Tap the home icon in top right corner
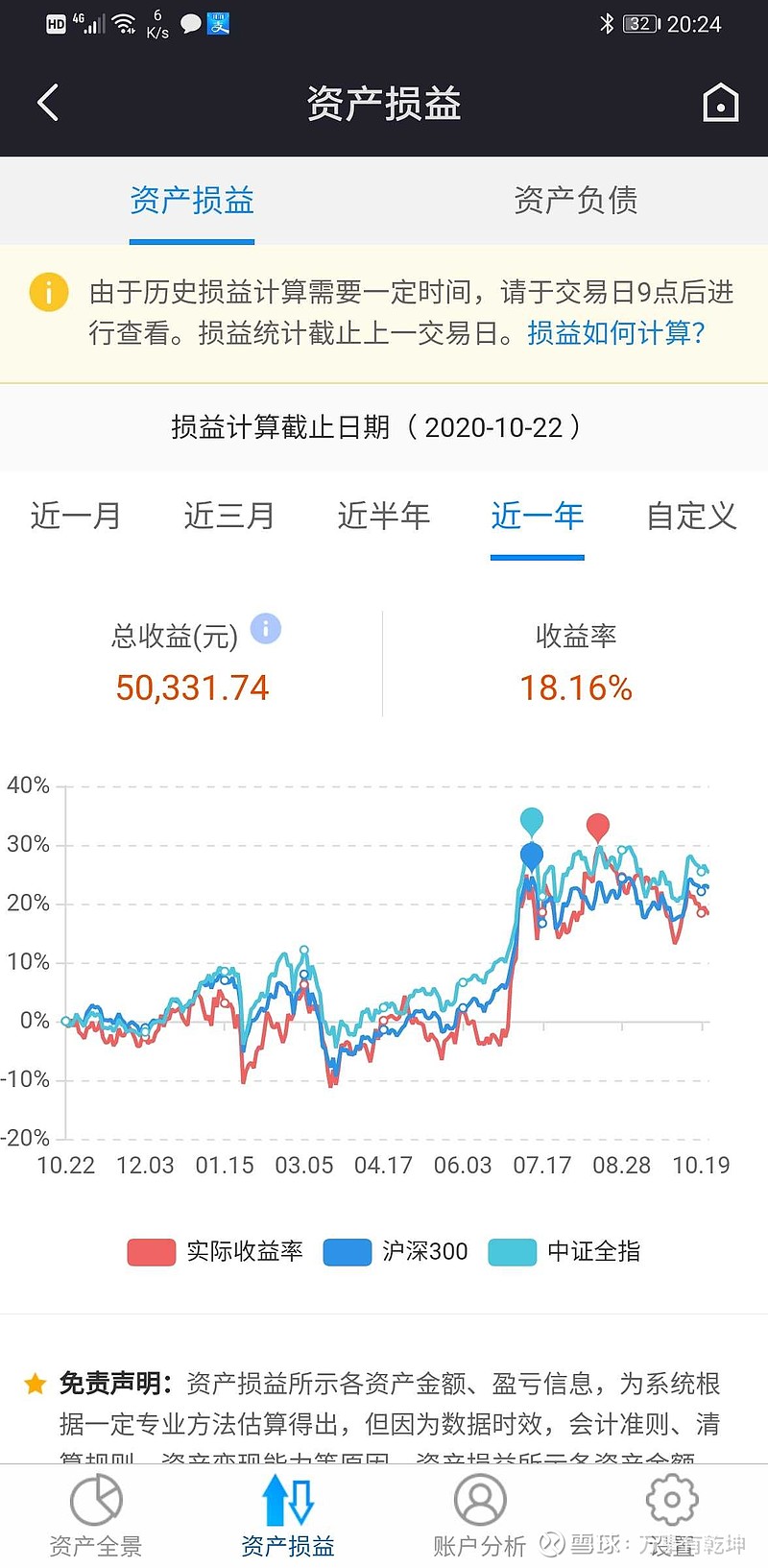The image size is (768, 1568). click(x=719, y=103)
